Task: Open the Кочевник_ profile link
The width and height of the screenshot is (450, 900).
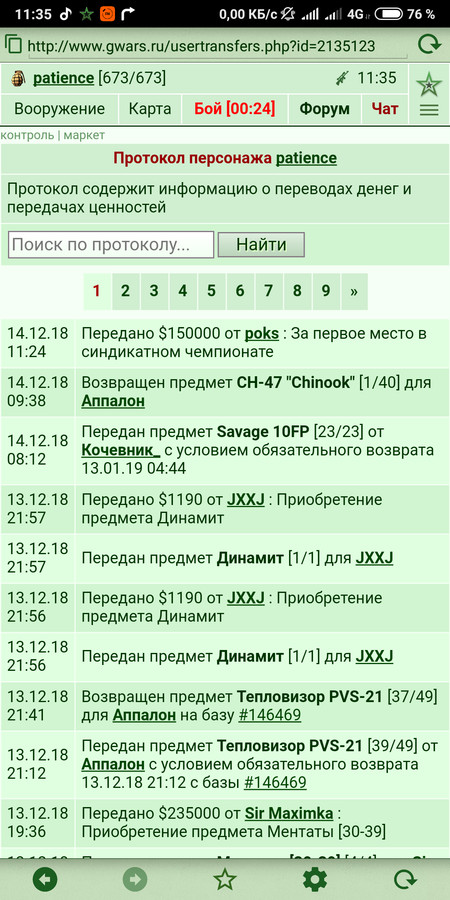Action: pos(121,450)
